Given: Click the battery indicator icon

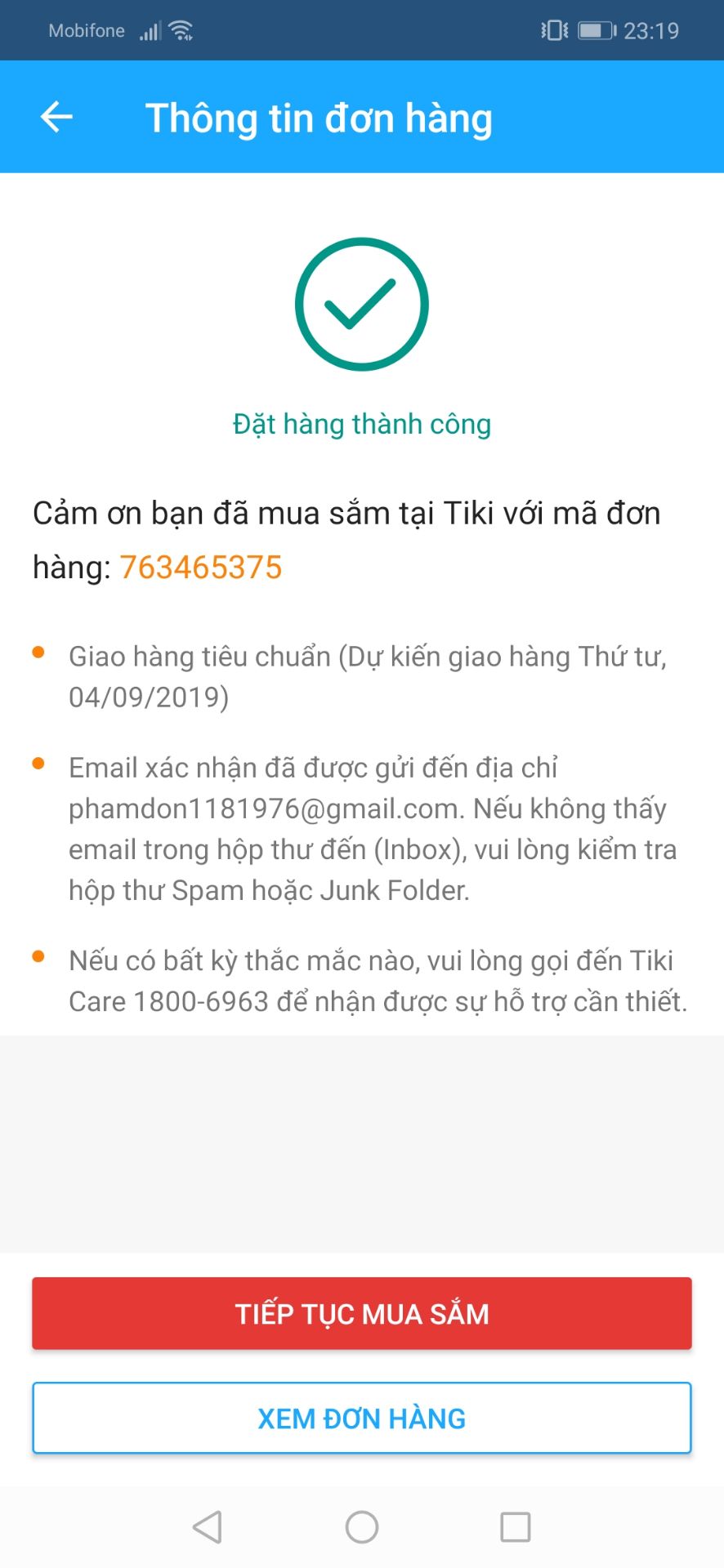Looking at the screenshot, I should [x=595, y=29].
